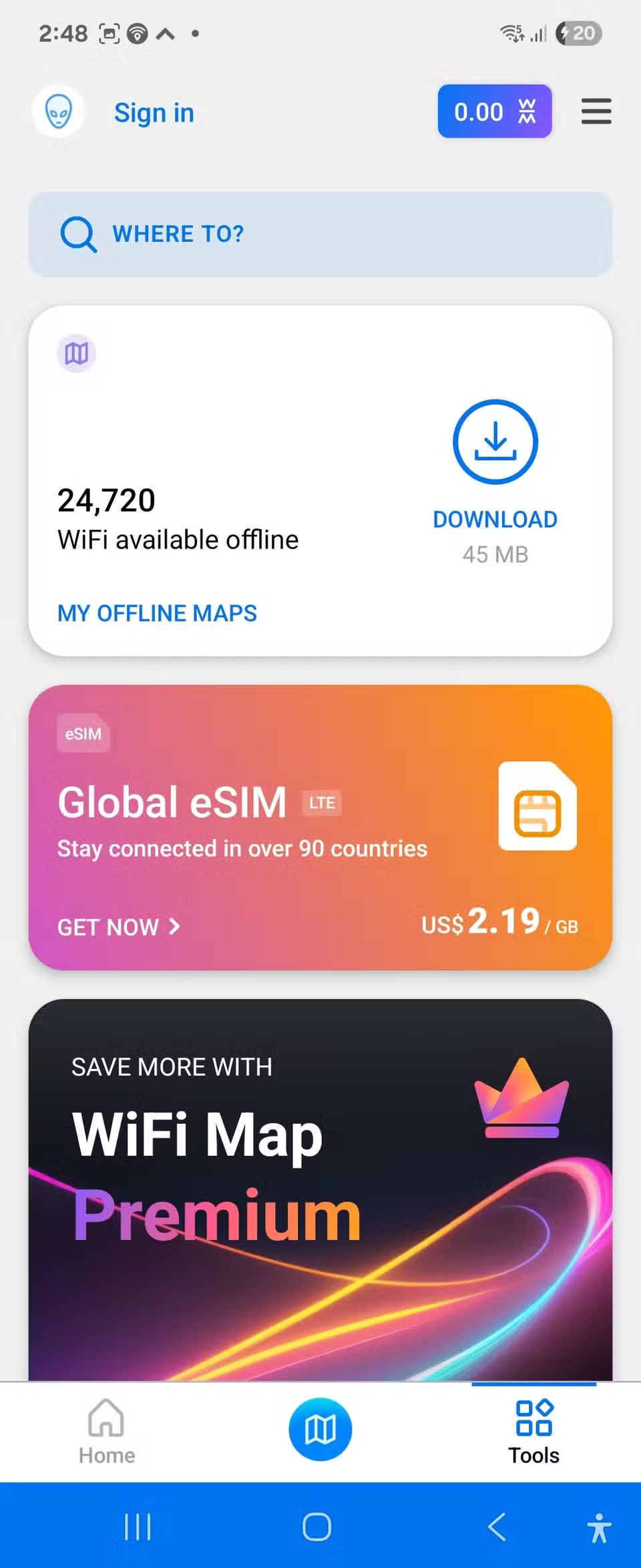The width and height of the screenshot is (641, 1568).
Task: Tap the circular download icon for offline WiFi
Action: click(x=495, y=441)
